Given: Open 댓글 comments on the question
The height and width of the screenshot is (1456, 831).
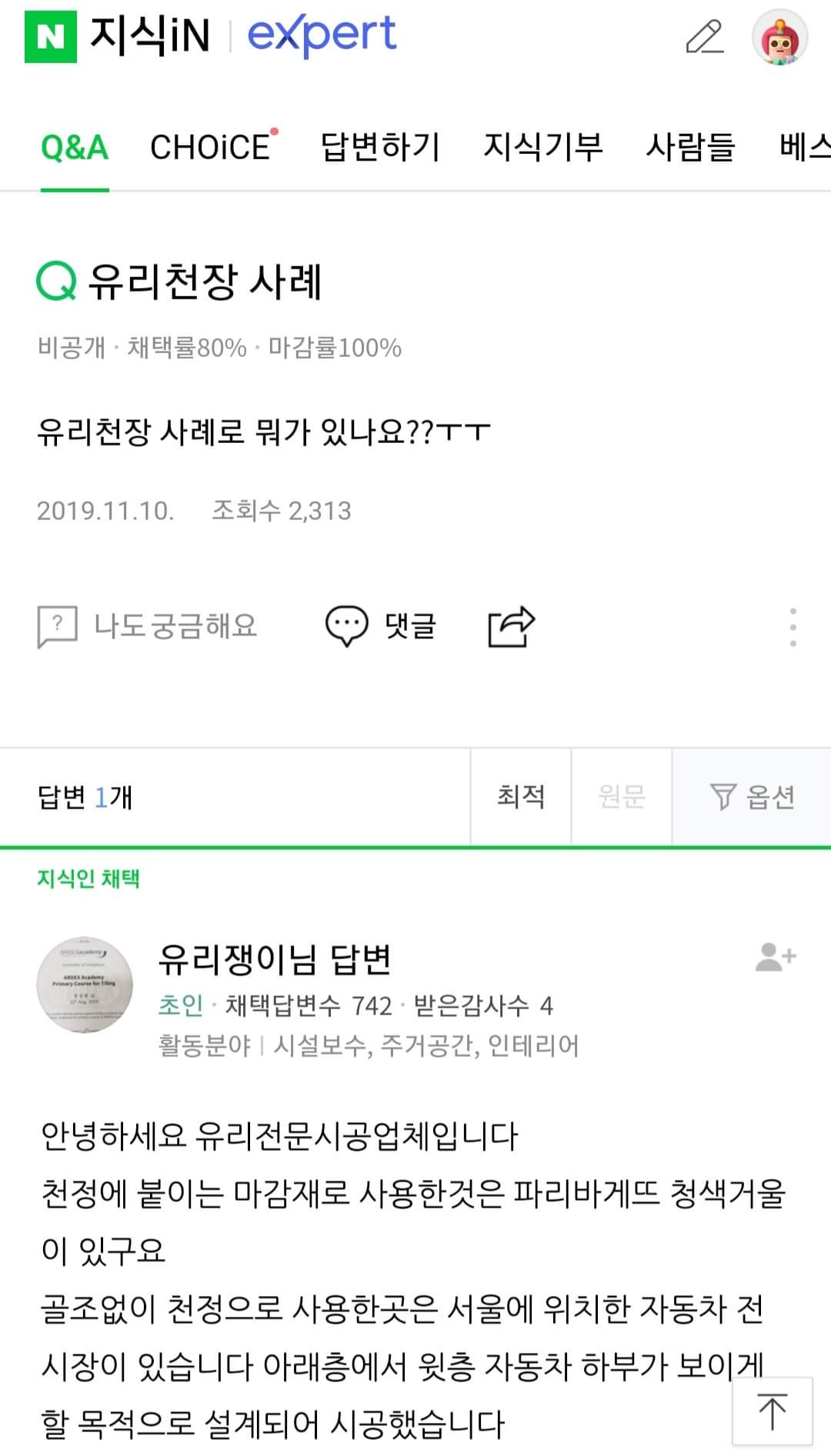Looking at the screenshot, I should pyautogui.click(x=381, y=625).
